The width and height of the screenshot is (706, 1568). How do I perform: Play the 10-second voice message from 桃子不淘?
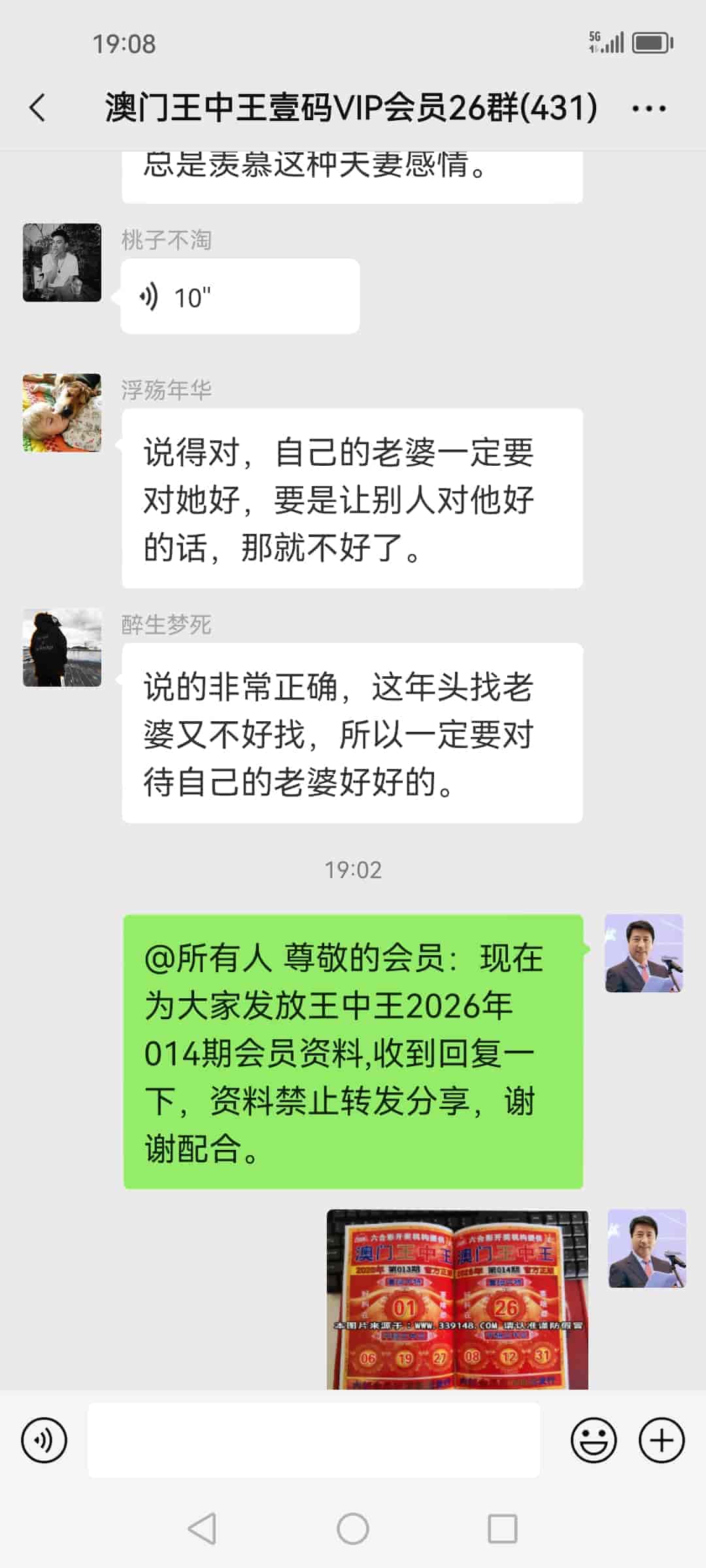(x=239, y=297)
